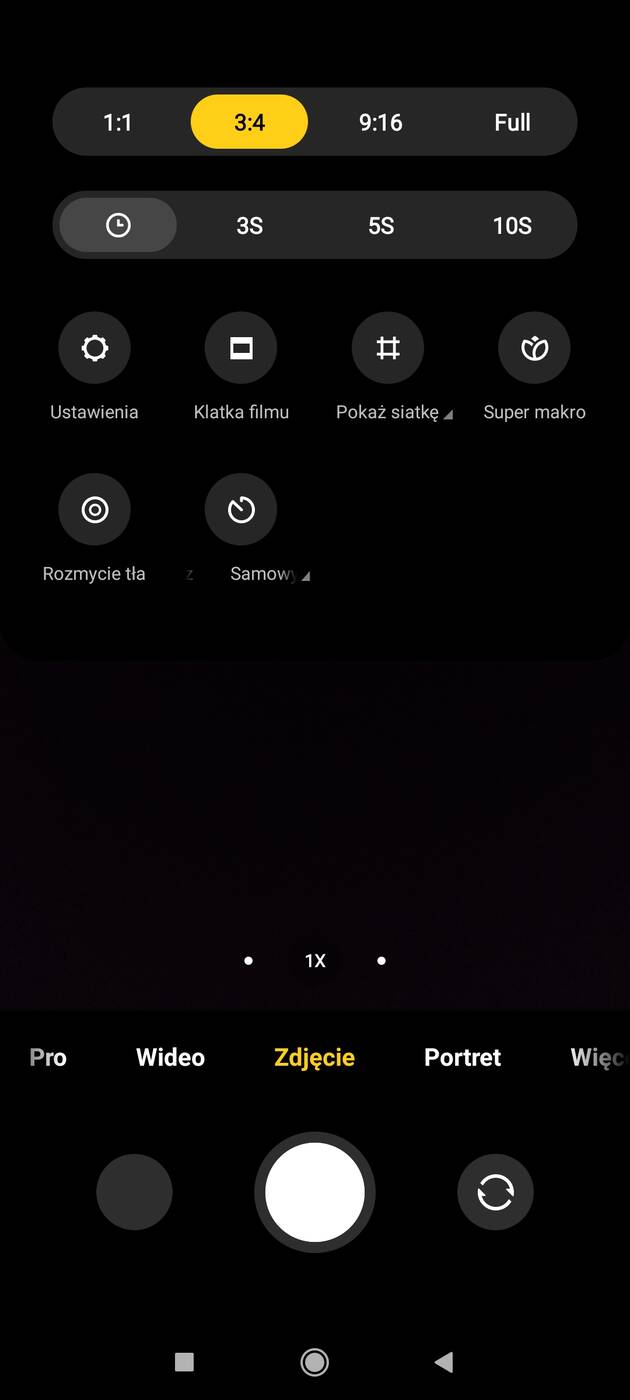
Task: Select the 3:4 aspect ratio
Action: pos(249,122)
